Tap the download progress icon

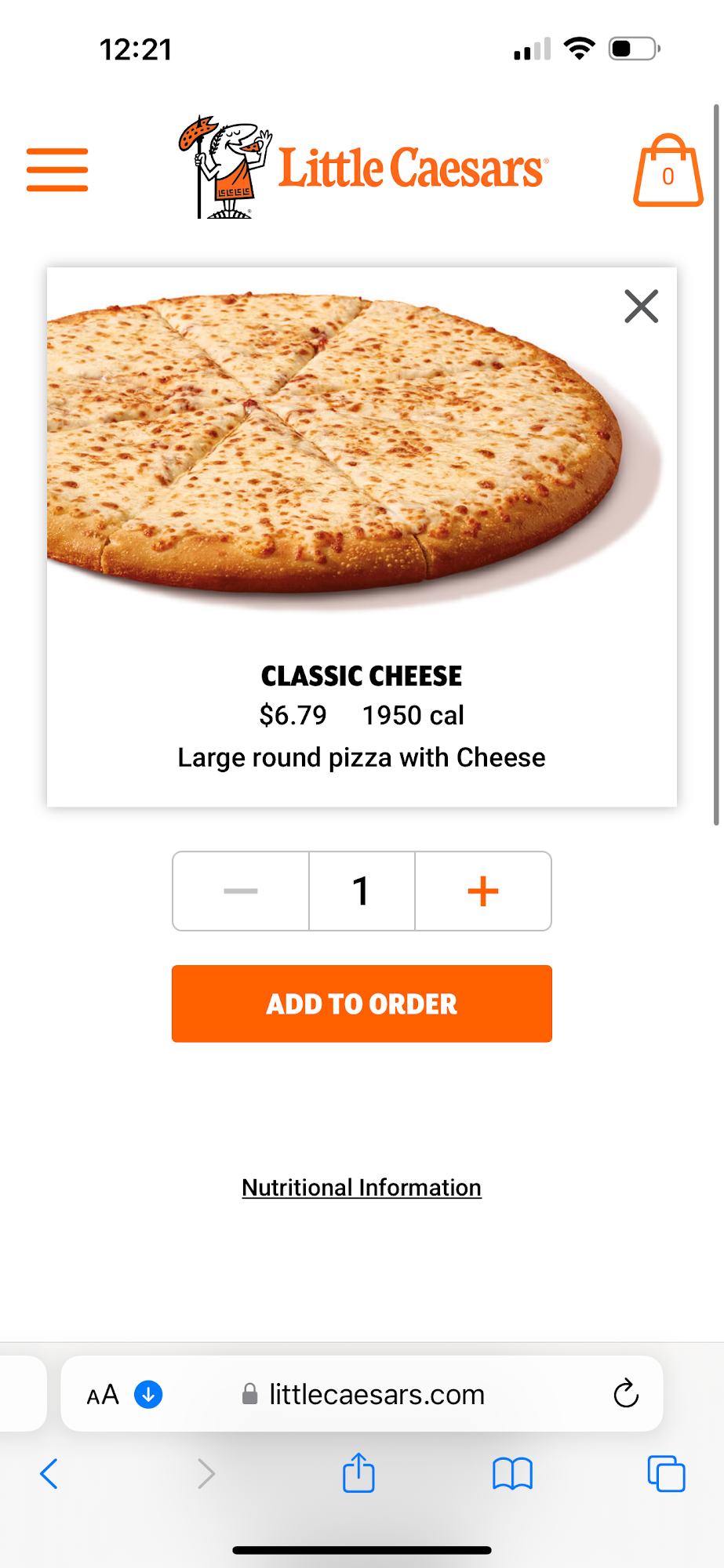pyautogui.click(x=147, y=1394)
